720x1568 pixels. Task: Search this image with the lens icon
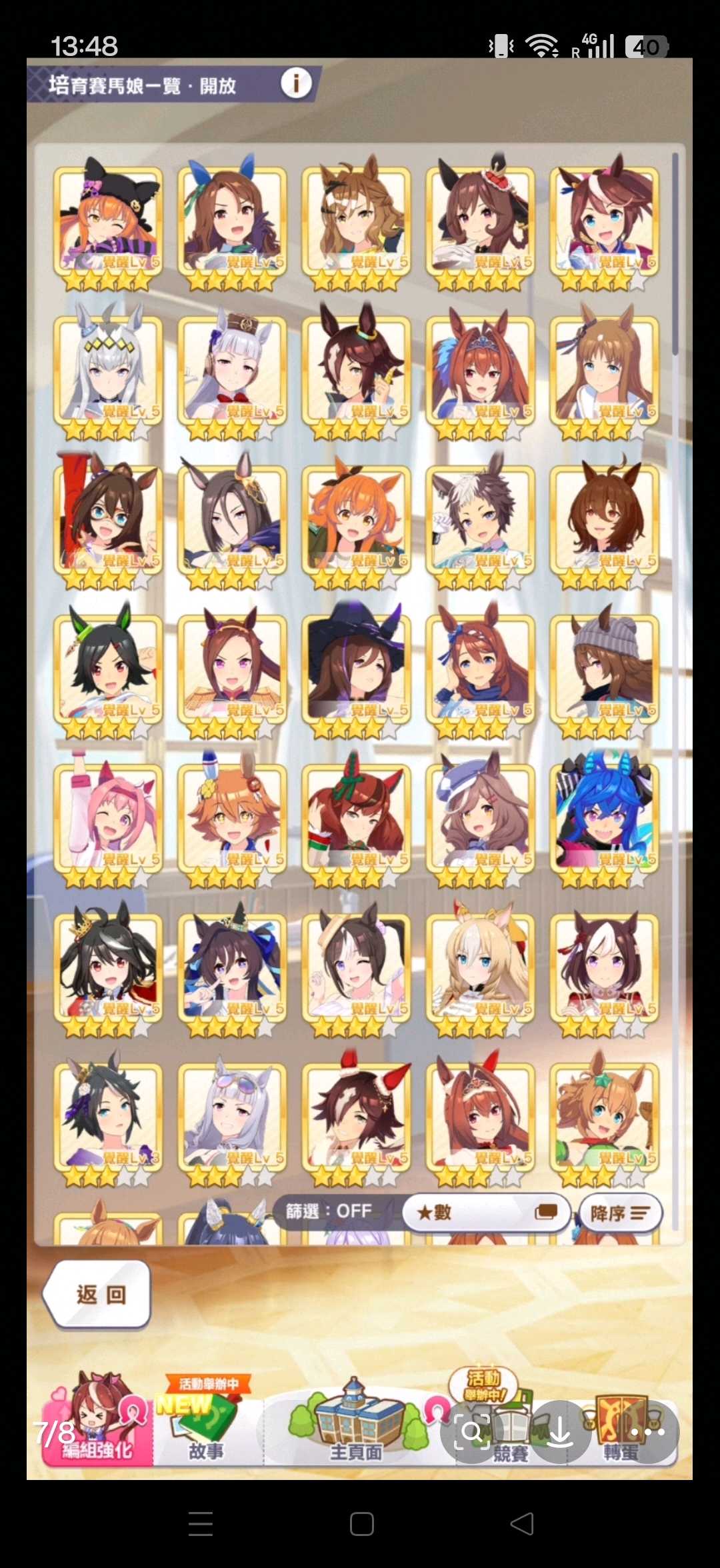[x=472, y=1431]
